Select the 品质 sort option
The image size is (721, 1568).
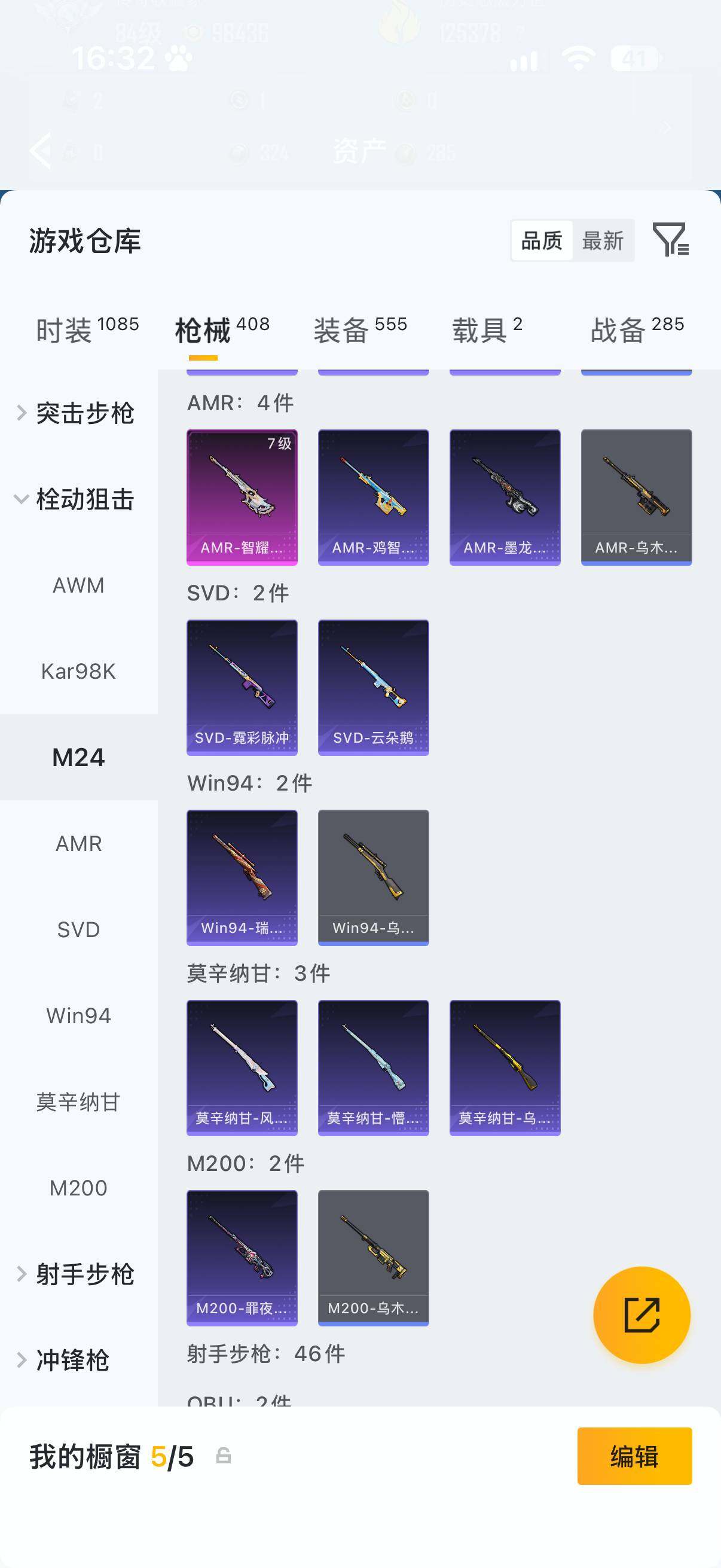[x=542, y=240]
